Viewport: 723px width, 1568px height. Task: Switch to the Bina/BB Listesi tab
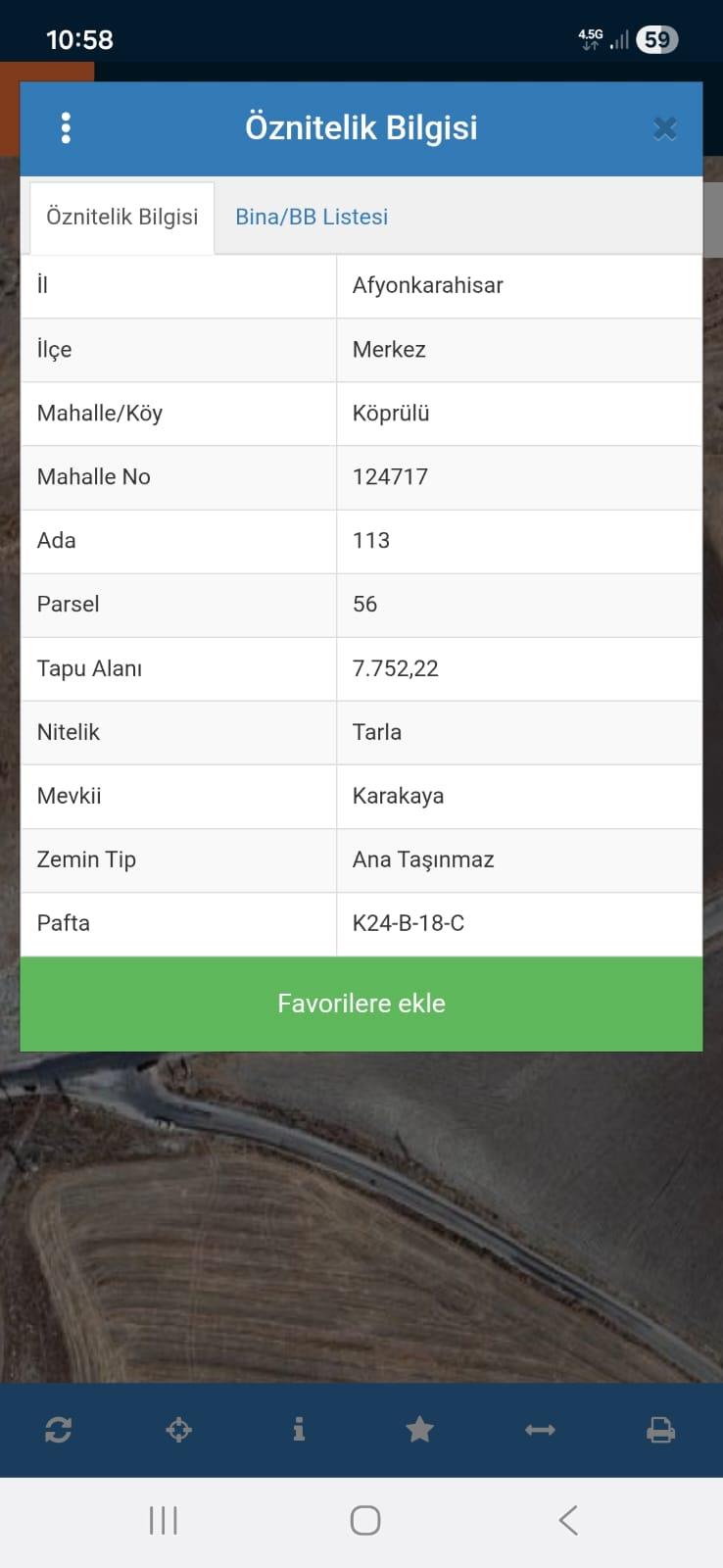[312, 217]
